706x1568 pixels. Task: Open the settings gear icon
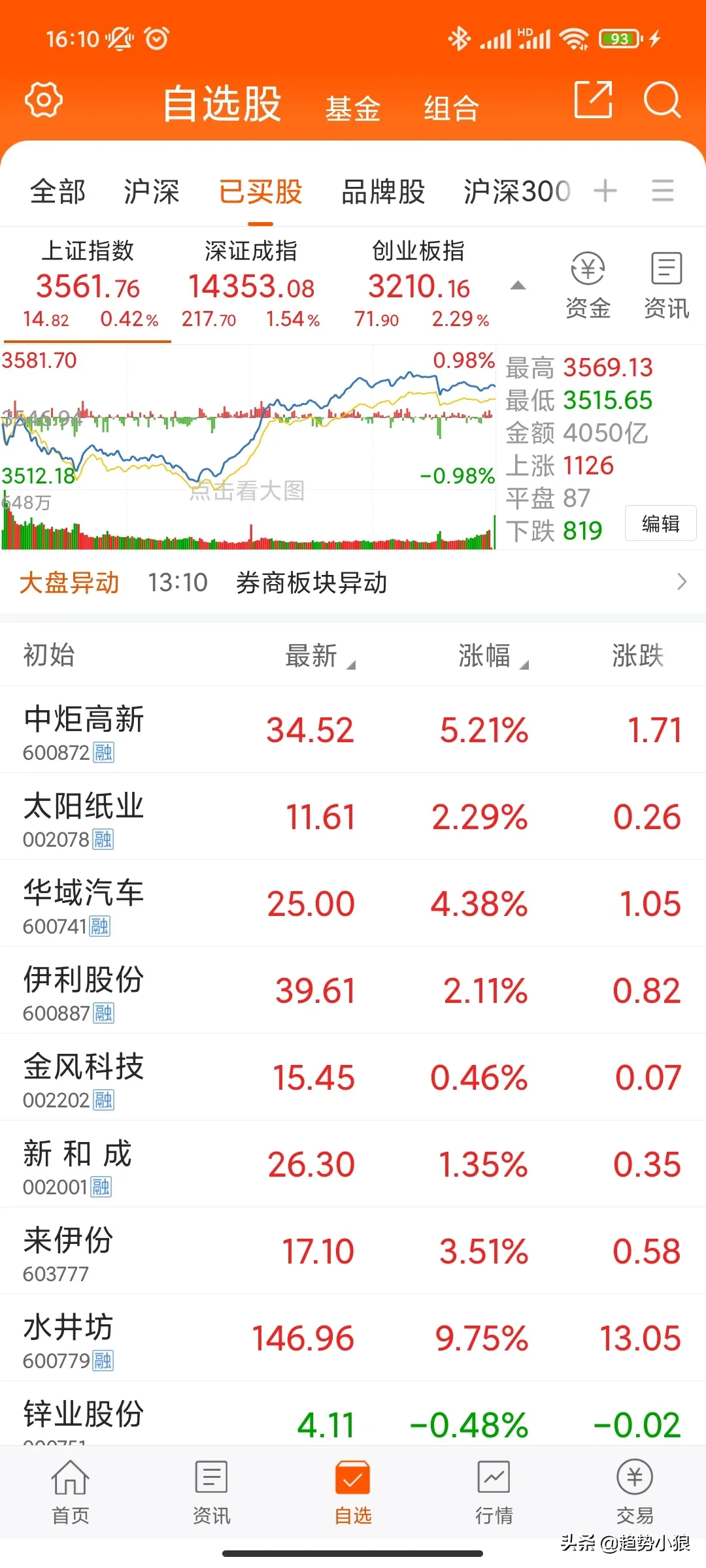click(43, 100)
